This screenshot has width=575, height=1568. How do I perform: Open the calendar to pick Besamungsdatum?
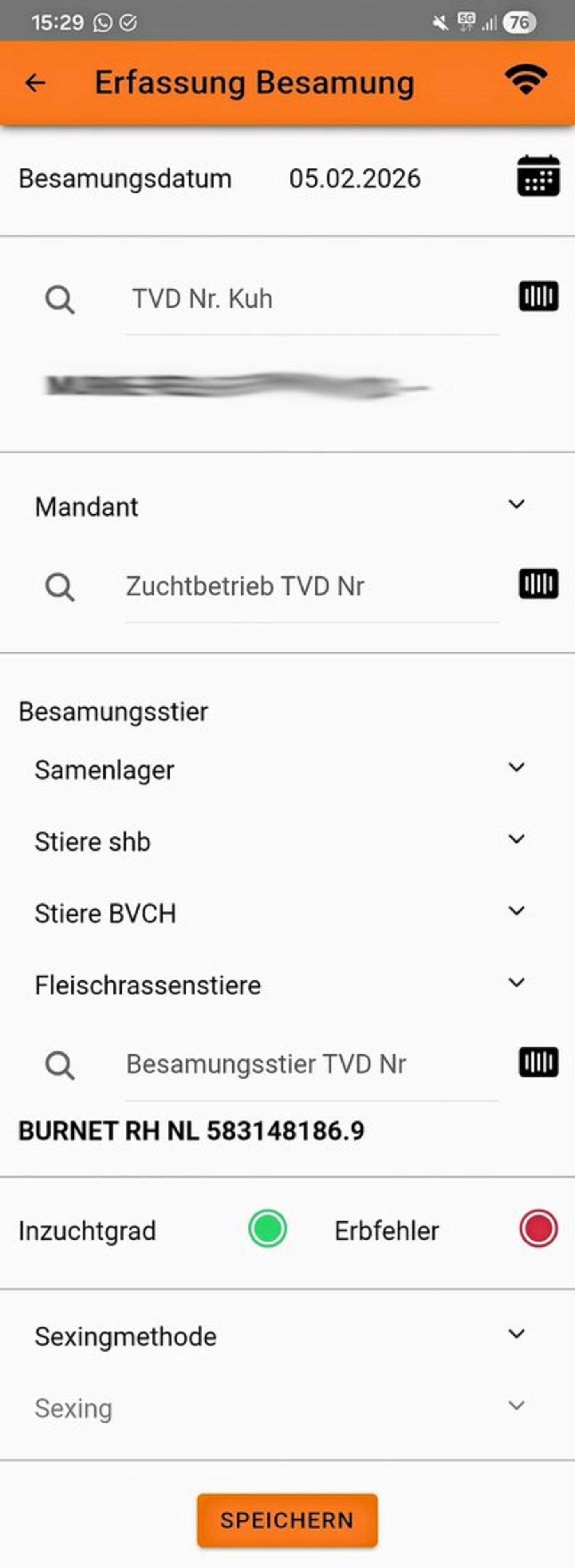538,177
